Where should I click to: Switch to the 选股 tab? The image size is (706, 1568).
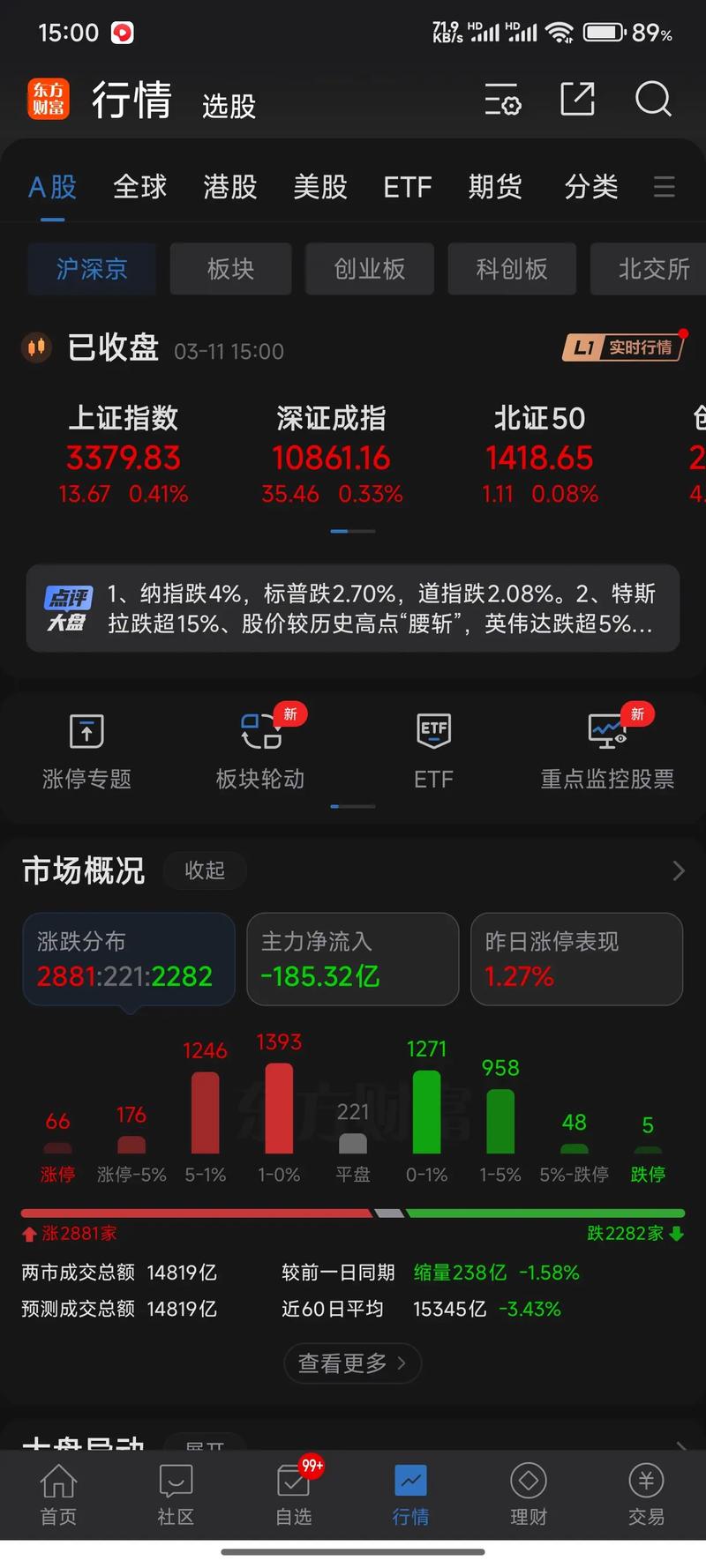coord(229,107)
